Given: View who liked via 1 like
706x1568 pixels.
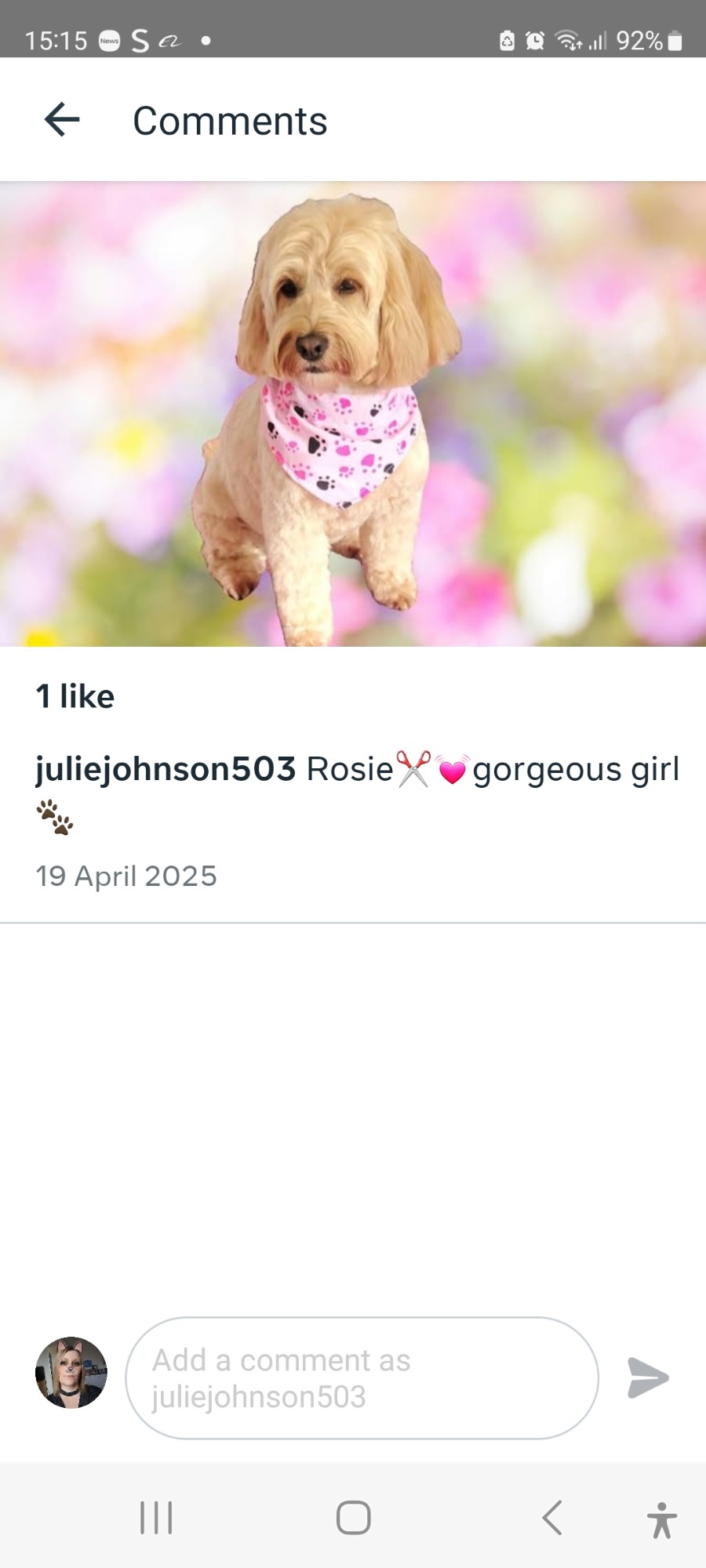Looking at the screenshot, I should pos(75,696).
